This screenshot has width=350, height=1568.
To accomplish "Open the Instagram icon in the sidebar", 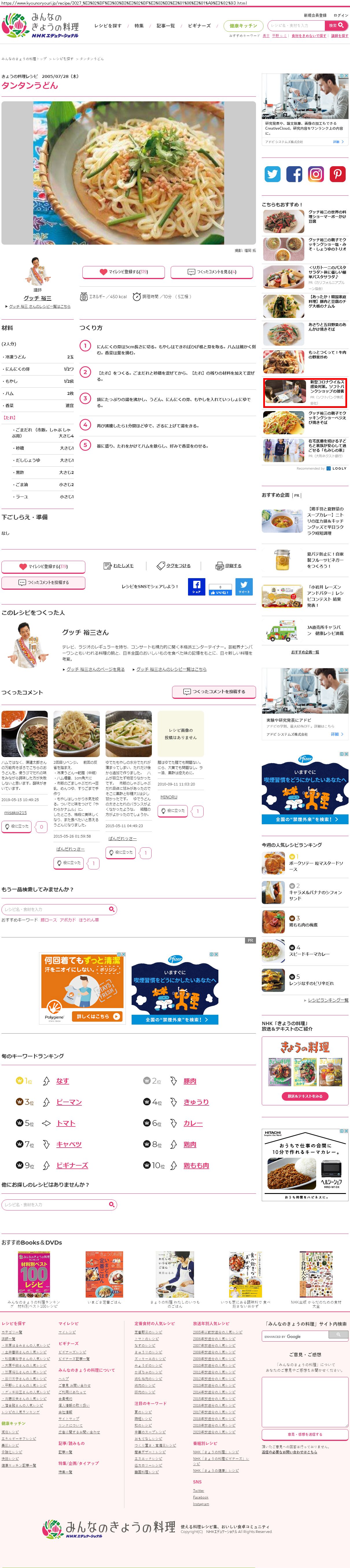I will 315,174.
